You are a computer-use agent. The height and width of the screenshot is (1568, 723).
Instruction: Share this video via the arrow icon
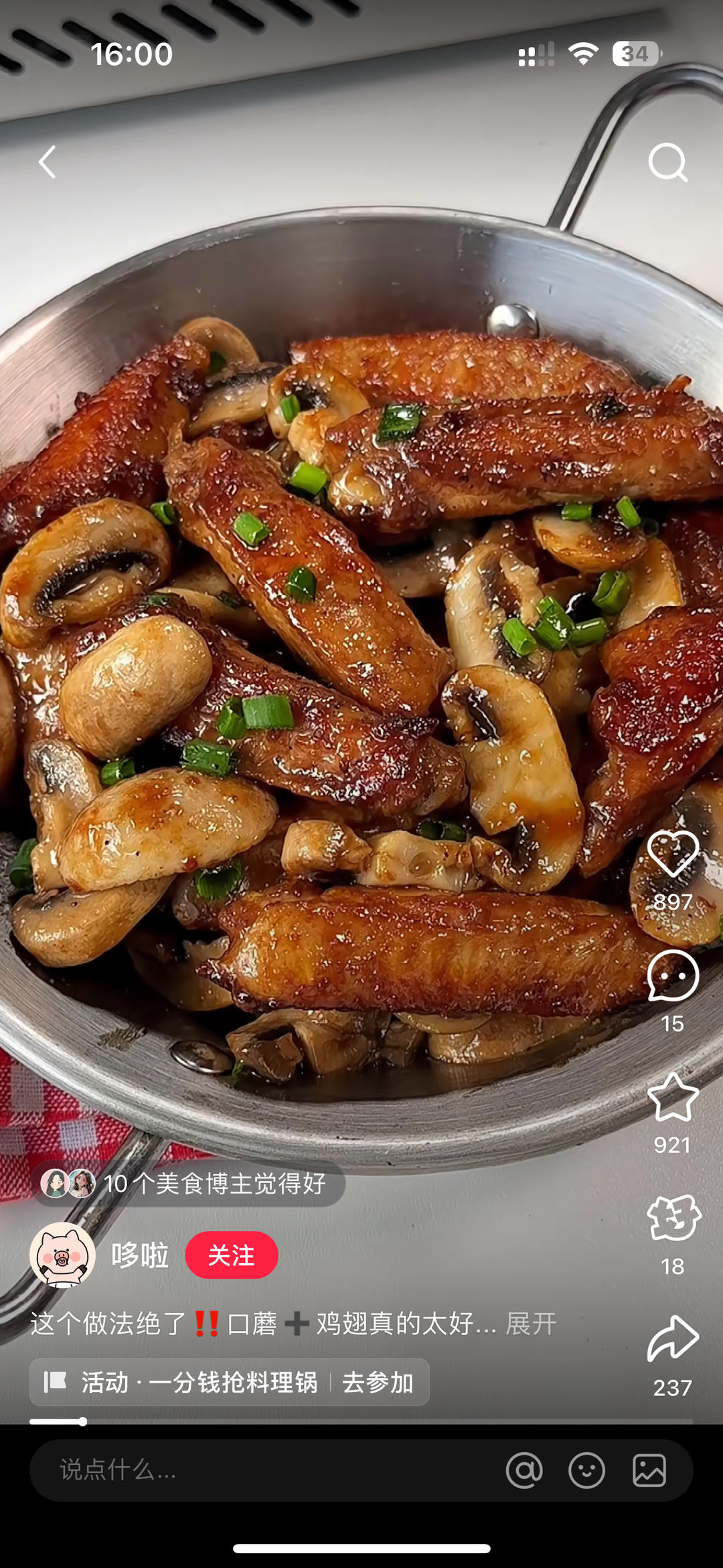[672, 1339]
